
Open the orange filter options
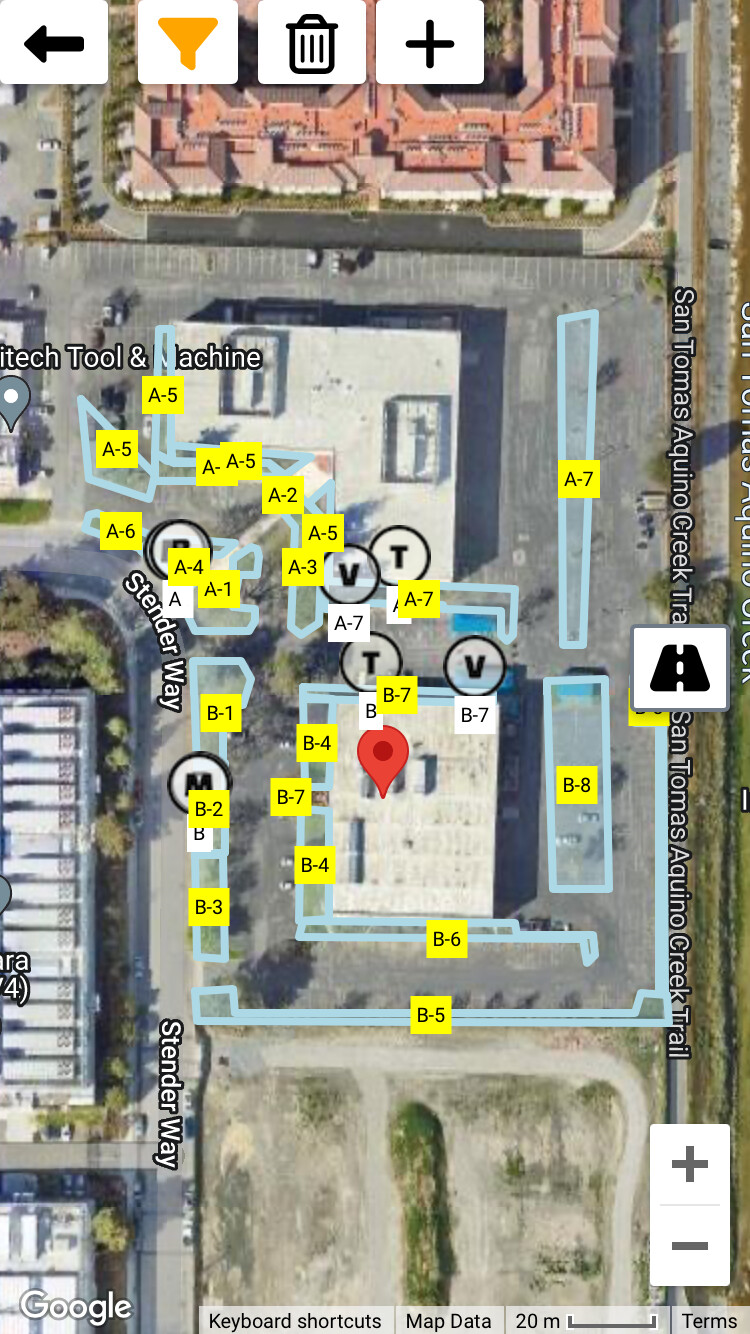(x=188, y=43)
